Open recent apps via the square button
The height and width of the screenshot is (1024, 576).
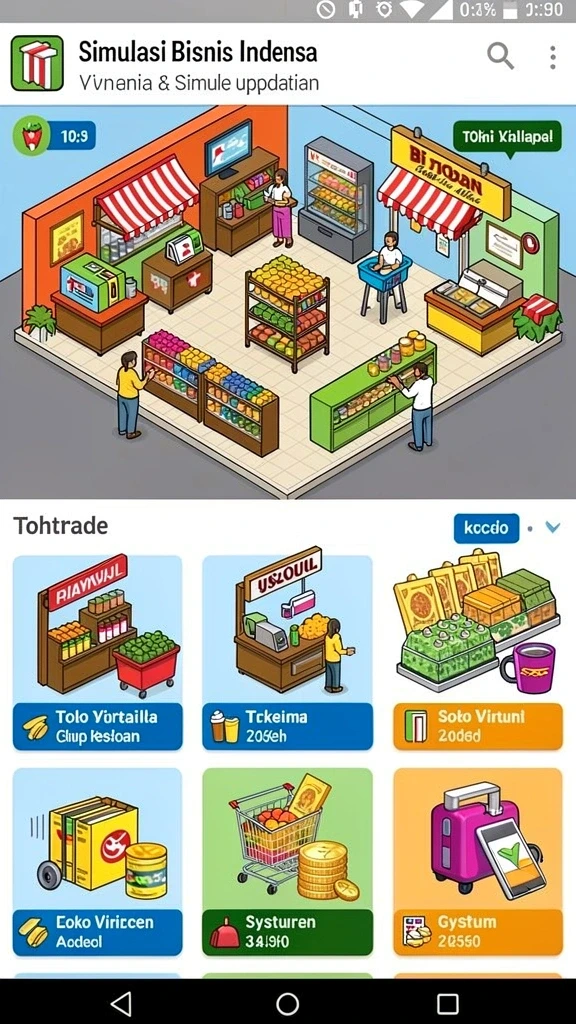448,1003
